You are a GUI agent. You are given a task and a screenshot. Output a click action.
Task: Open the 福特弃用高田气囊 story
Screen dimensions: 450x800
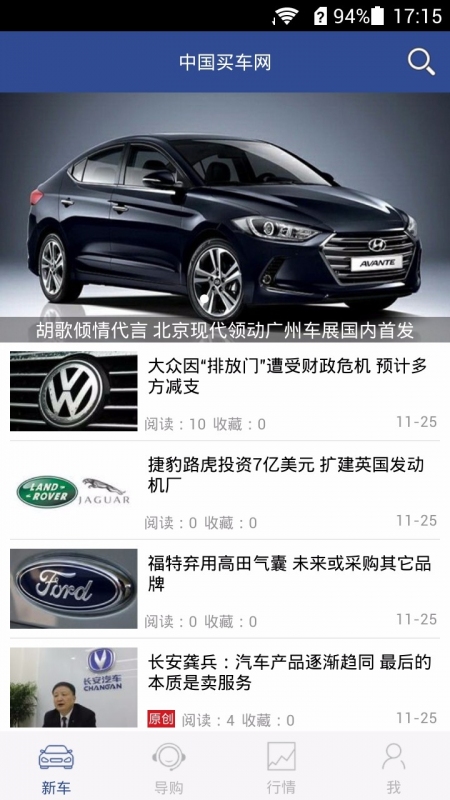[225, 589]
